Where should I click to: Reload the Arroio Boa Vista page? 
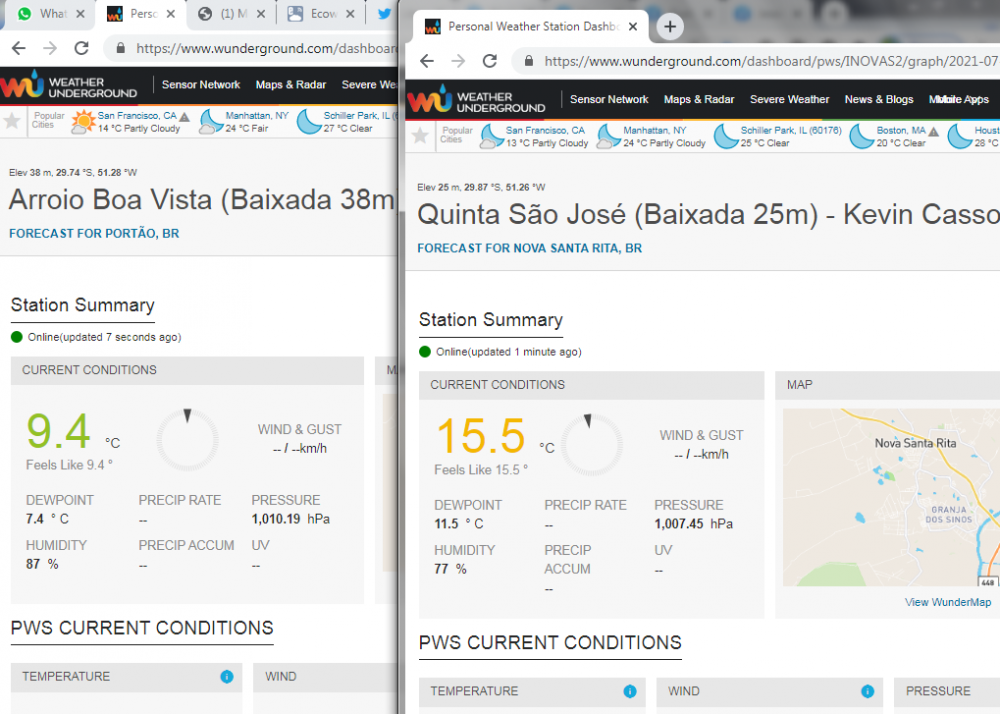81,47
